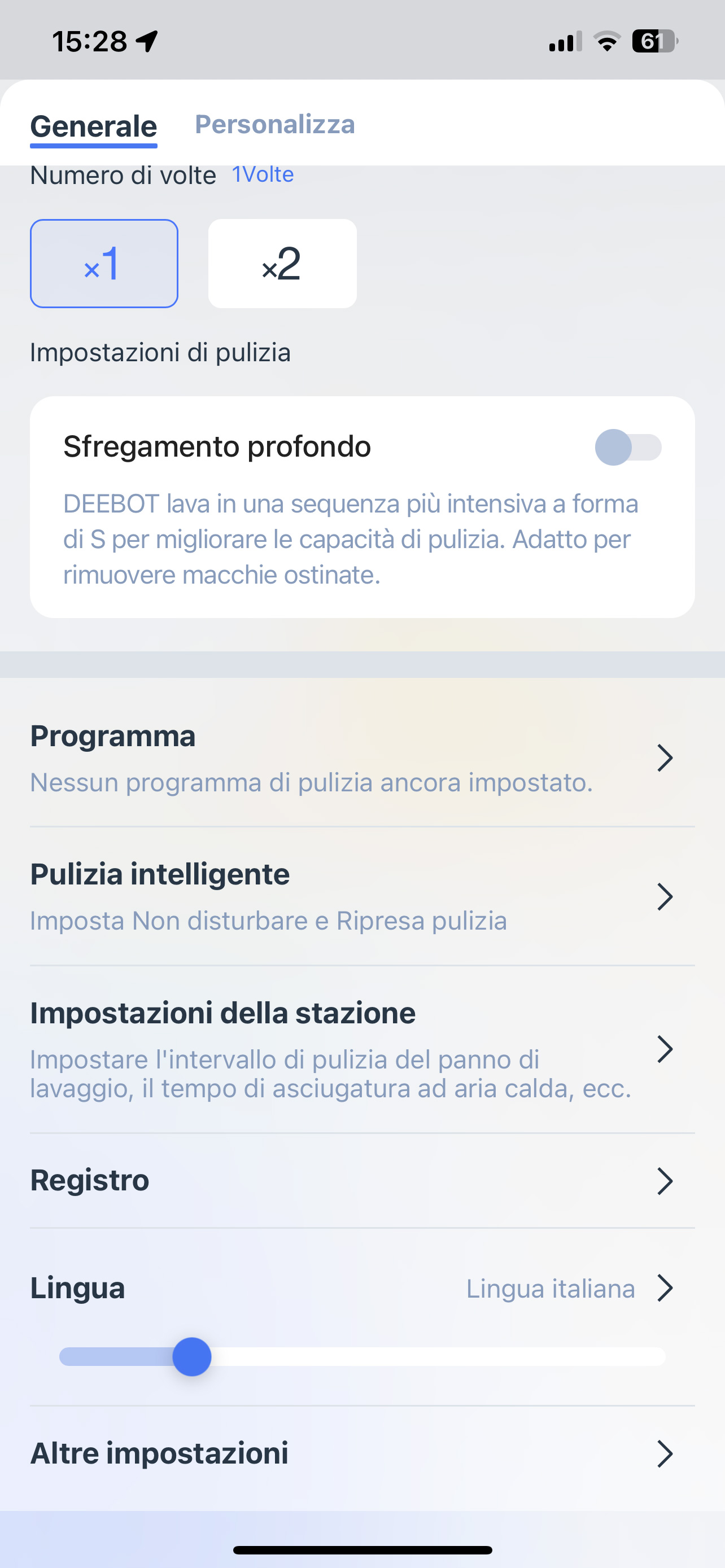
Task: Open Pulizia intelligente settings
Action: (362, 897)
